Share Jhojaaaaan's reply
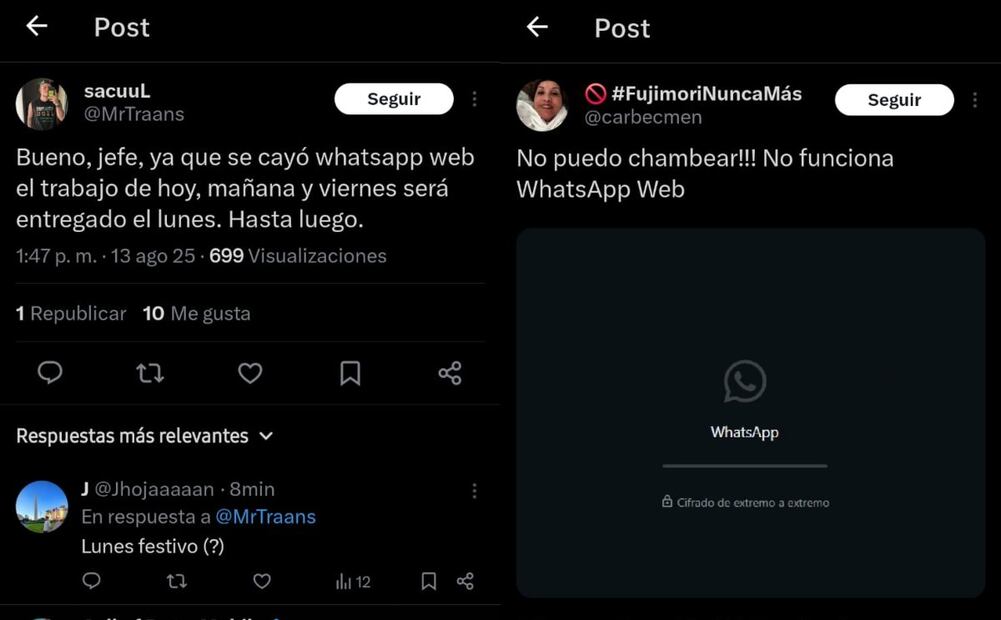Image resolution: width=1001 pixels, height=620 pixels. coord(465,581)
